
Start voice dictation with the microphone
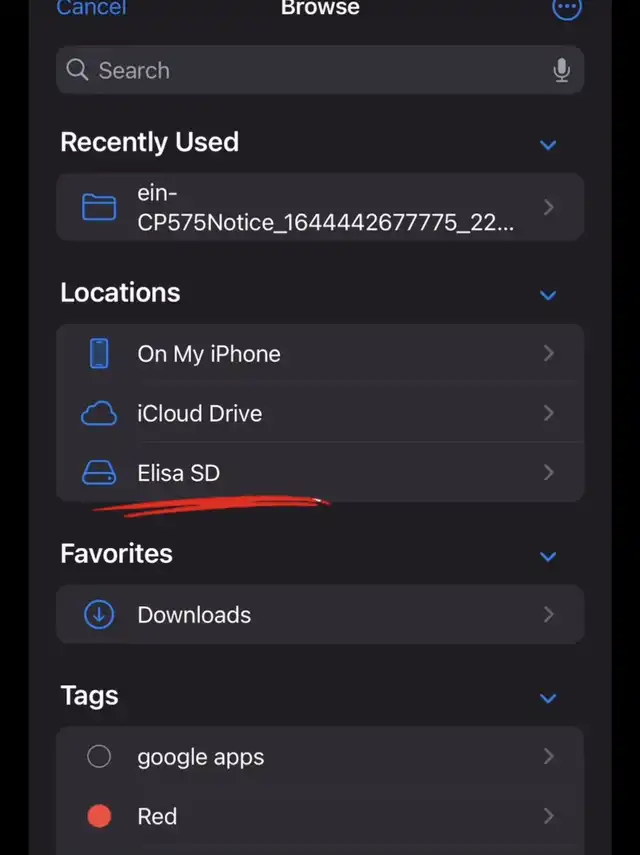561,70
